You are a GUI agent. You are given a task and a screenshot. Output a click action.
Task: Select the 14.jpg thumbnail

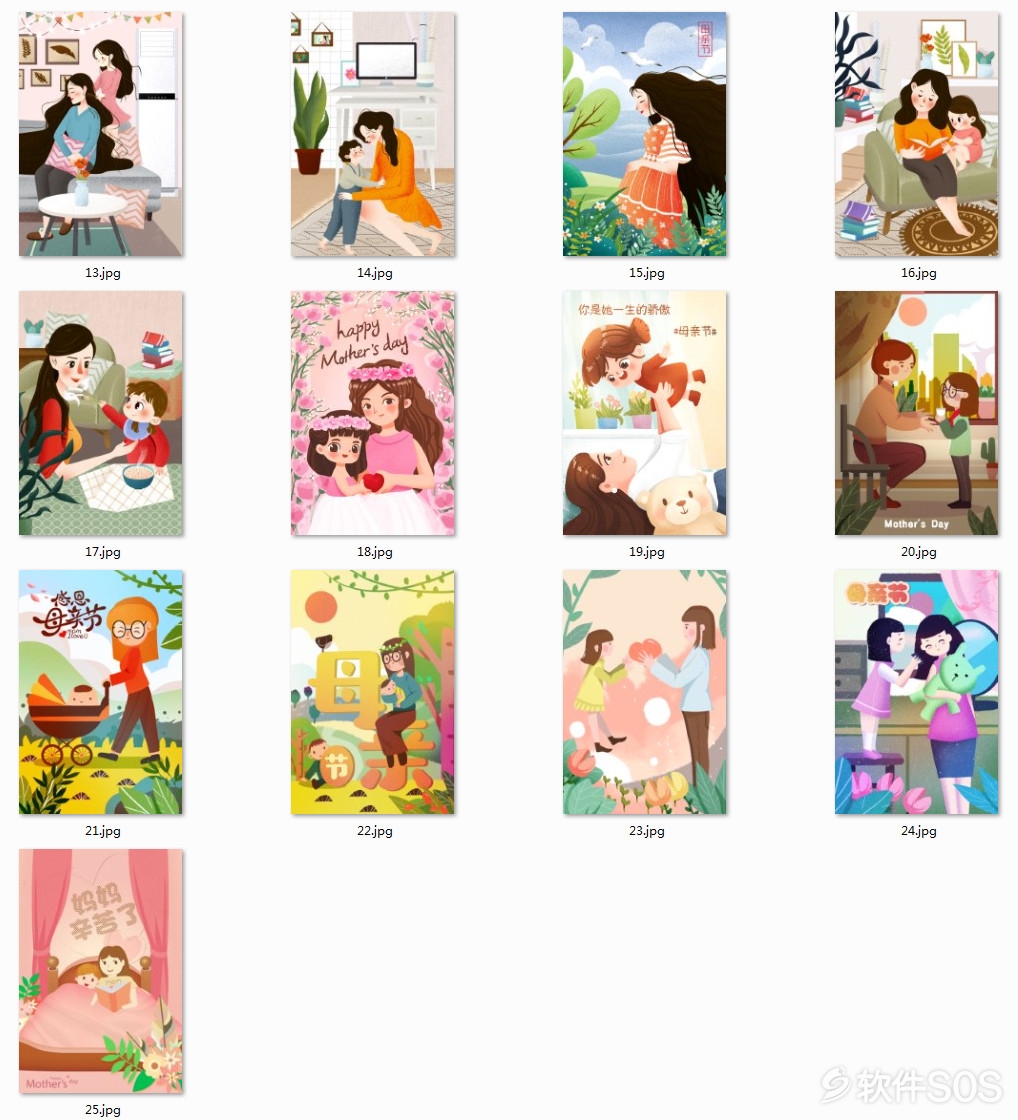373,135
